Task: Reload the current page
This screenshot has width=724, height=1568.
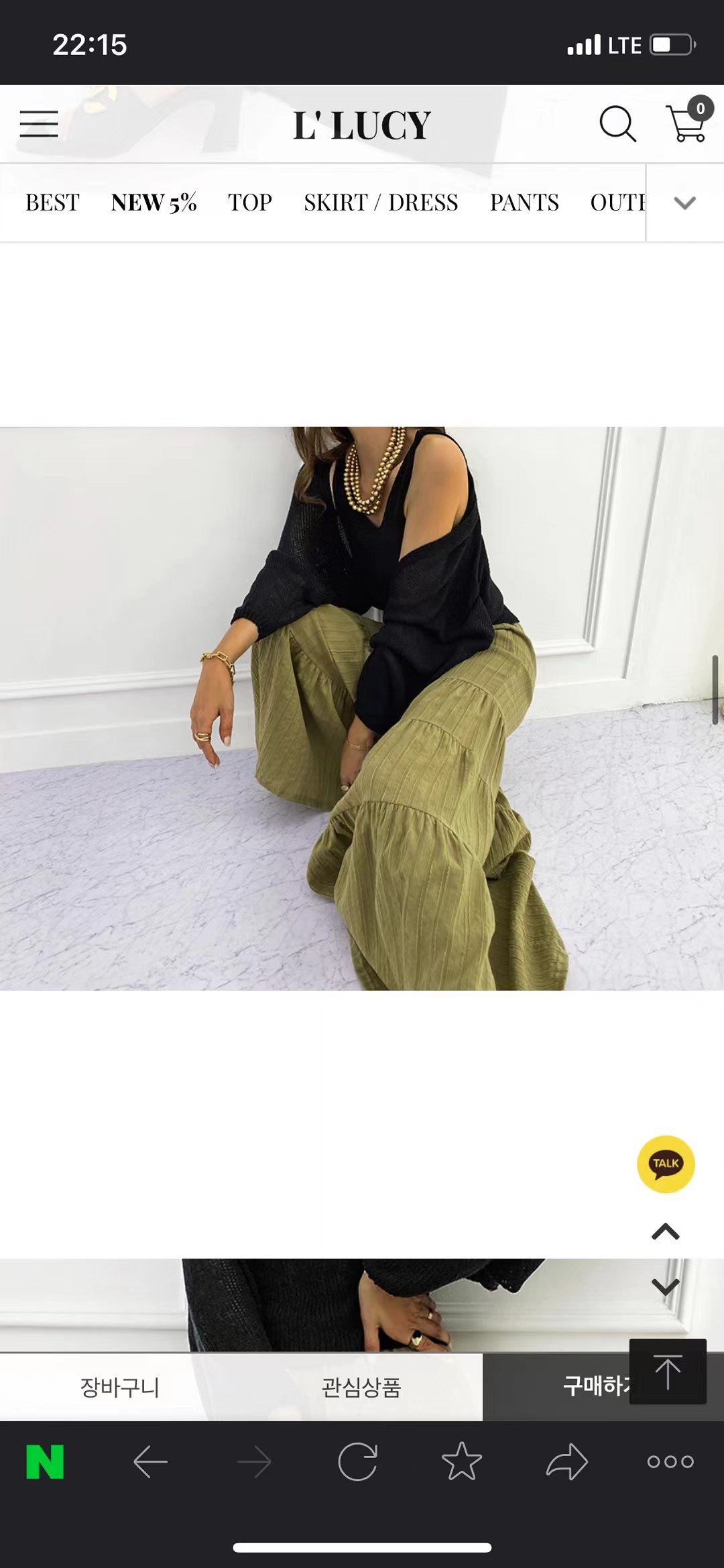Action: coord(357,1462)
